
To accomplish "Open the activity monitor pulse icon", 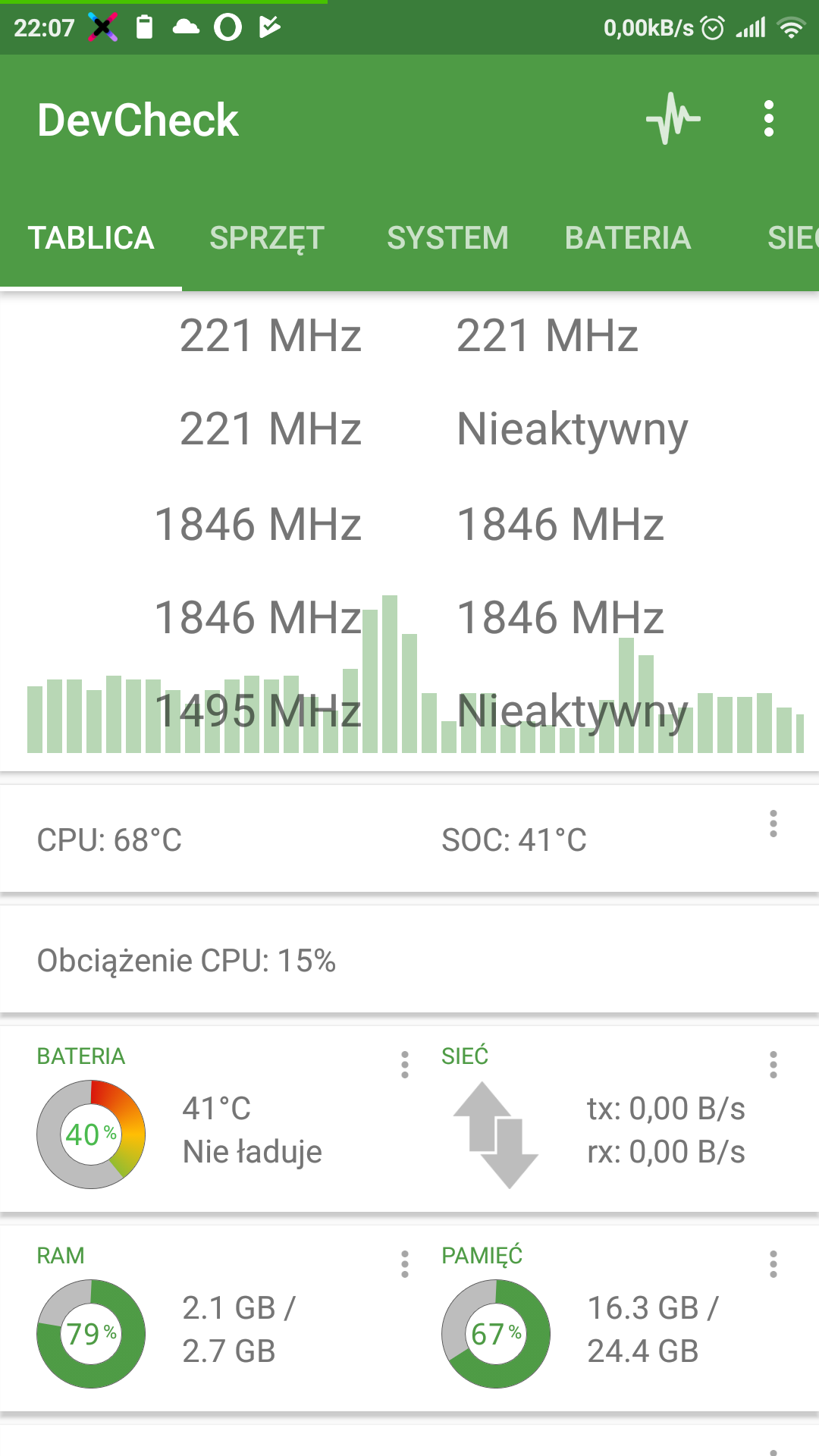I will [x=673, y=119].
